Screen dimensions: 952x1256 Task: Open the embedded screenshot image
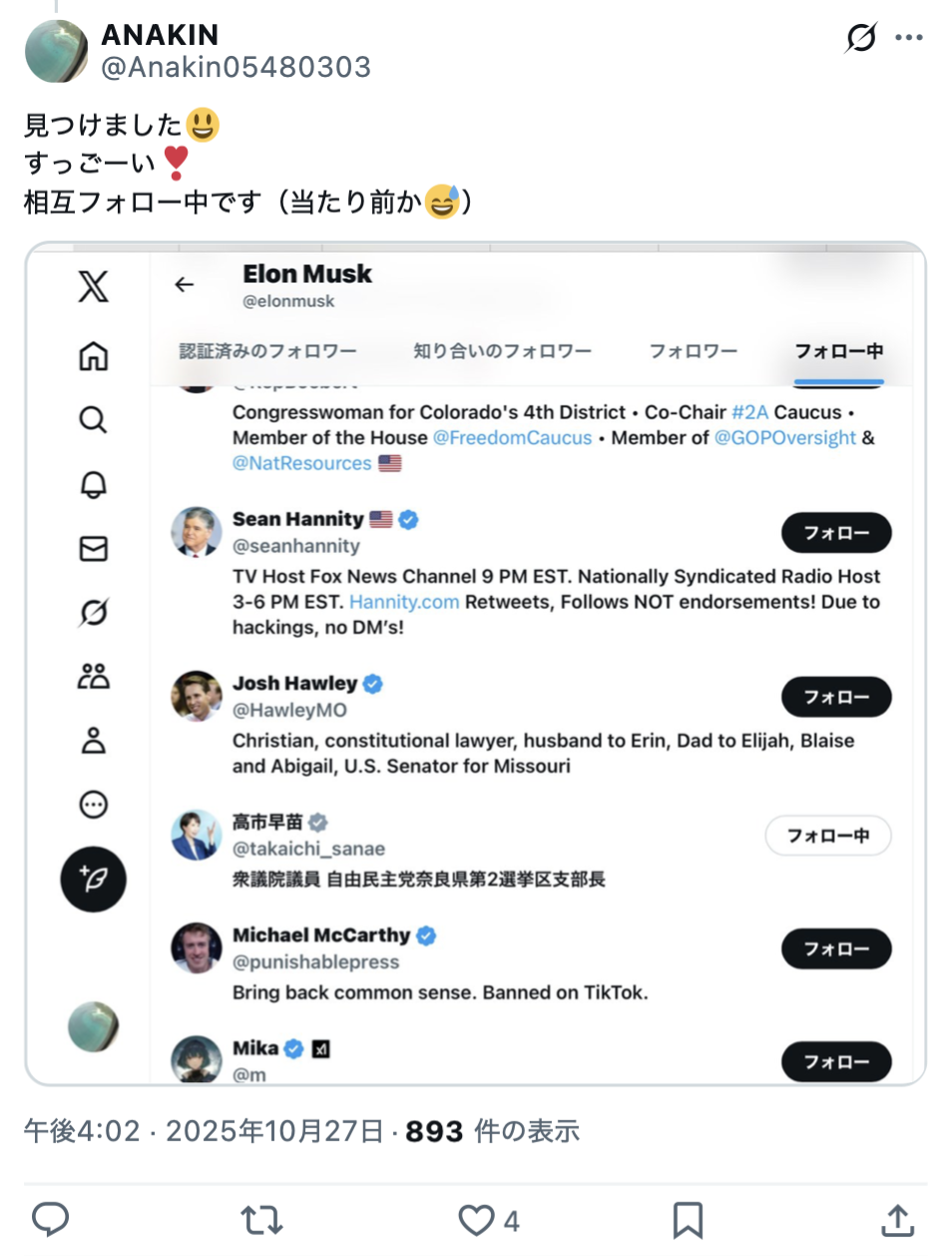coord(475,663)
